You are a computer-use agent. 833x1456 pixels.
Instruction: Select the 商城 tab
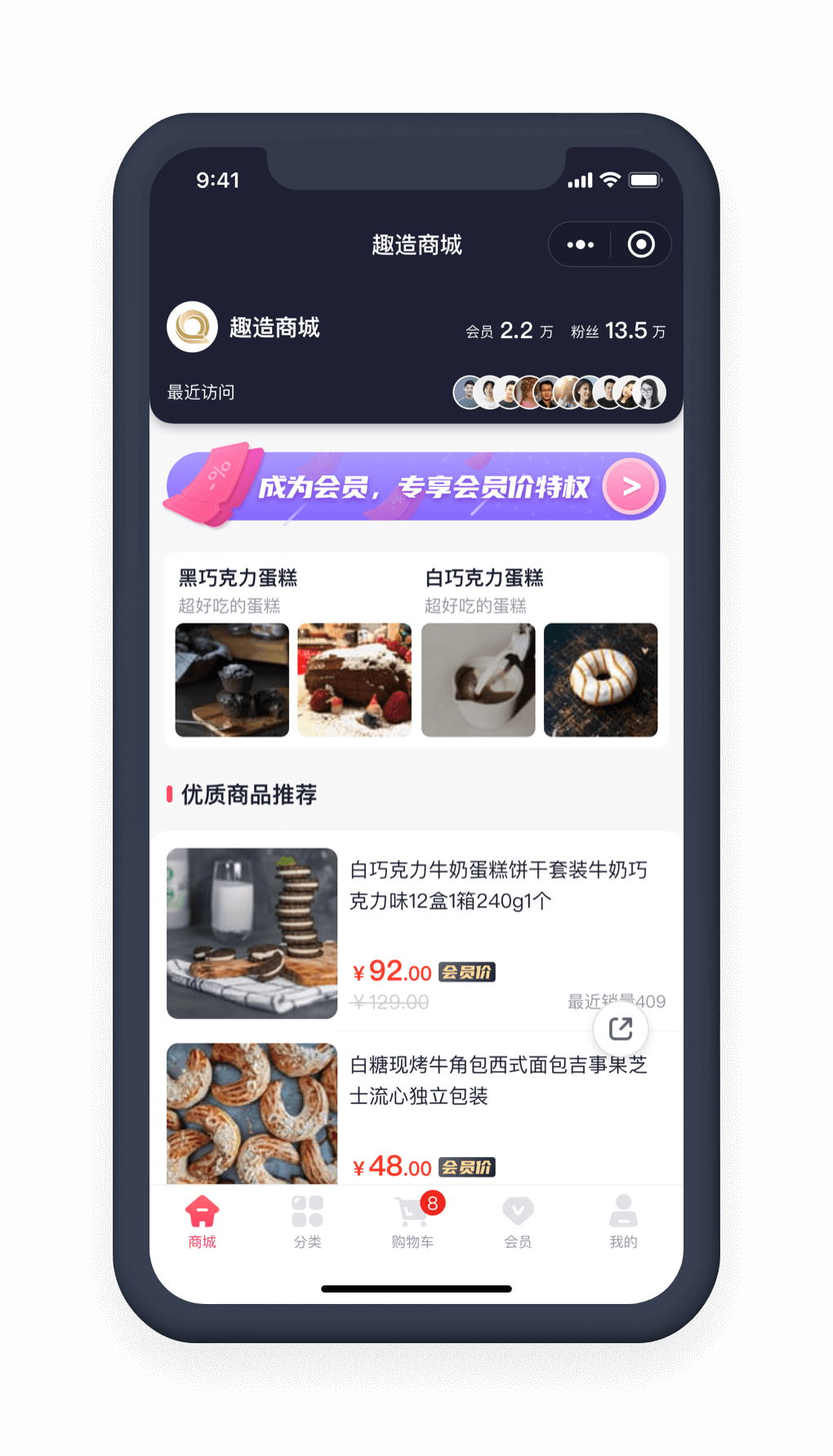(x=202, y=1222)
